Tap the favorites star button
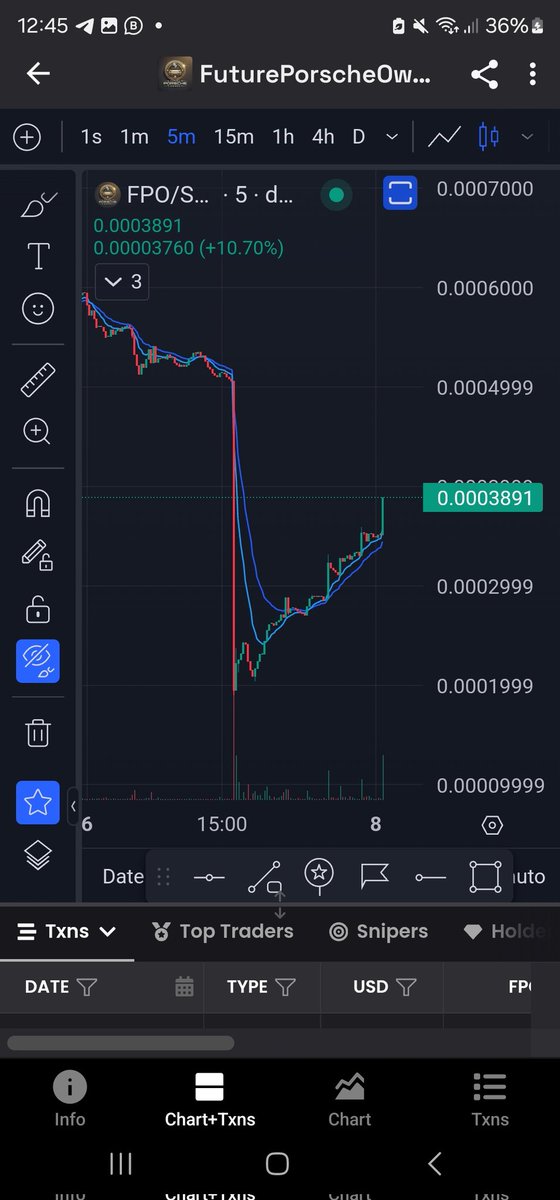Screen dimensions: 560x1200 (x=38, y=802)
